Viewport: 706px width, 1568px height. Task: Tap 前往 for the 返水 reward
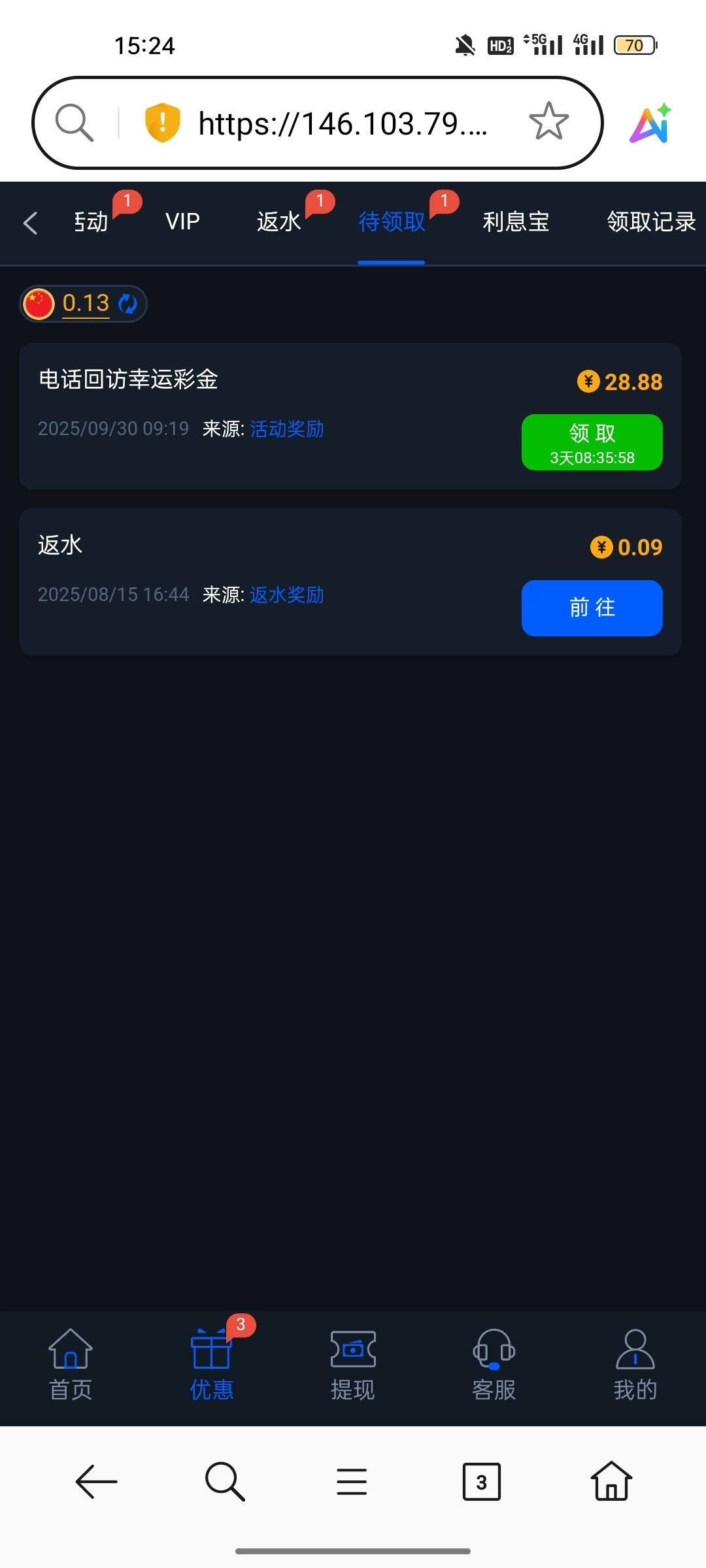pos(592,608)
